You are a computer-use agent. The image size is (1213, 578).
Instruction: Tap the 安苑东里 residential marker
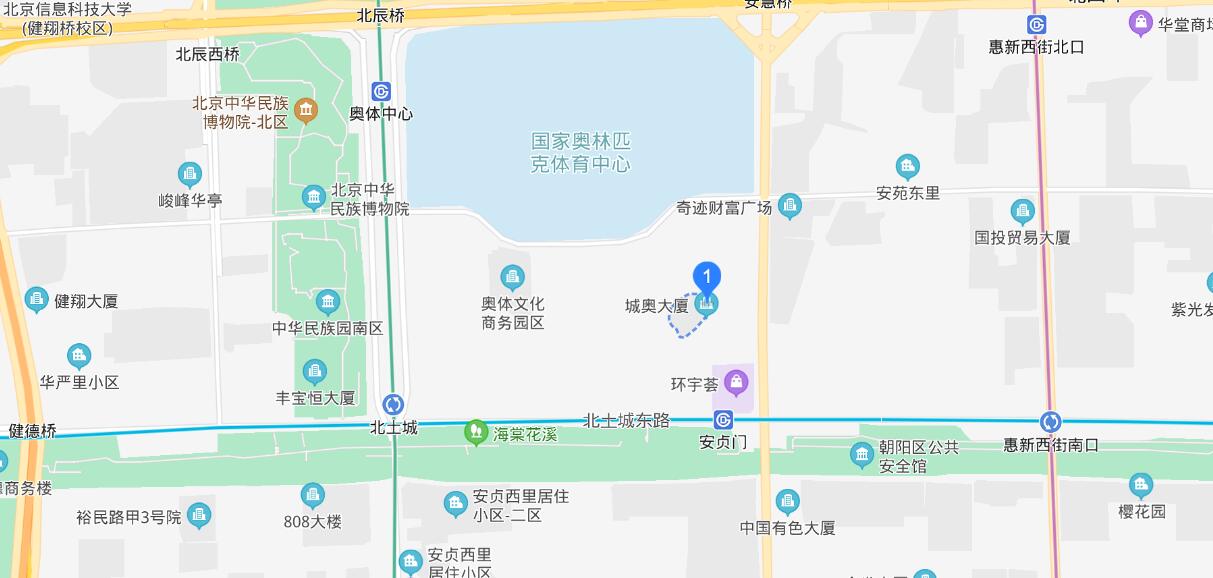pos(908,167)
